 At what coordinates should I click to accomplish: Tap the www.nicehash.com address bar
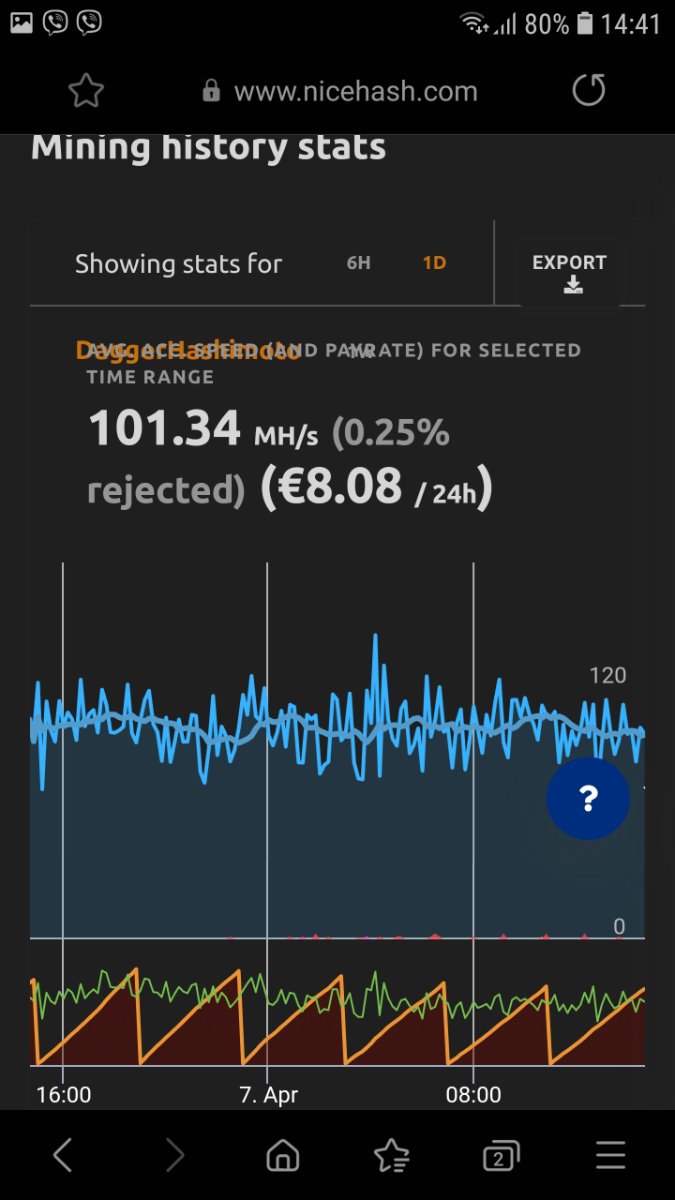point(340,92)
